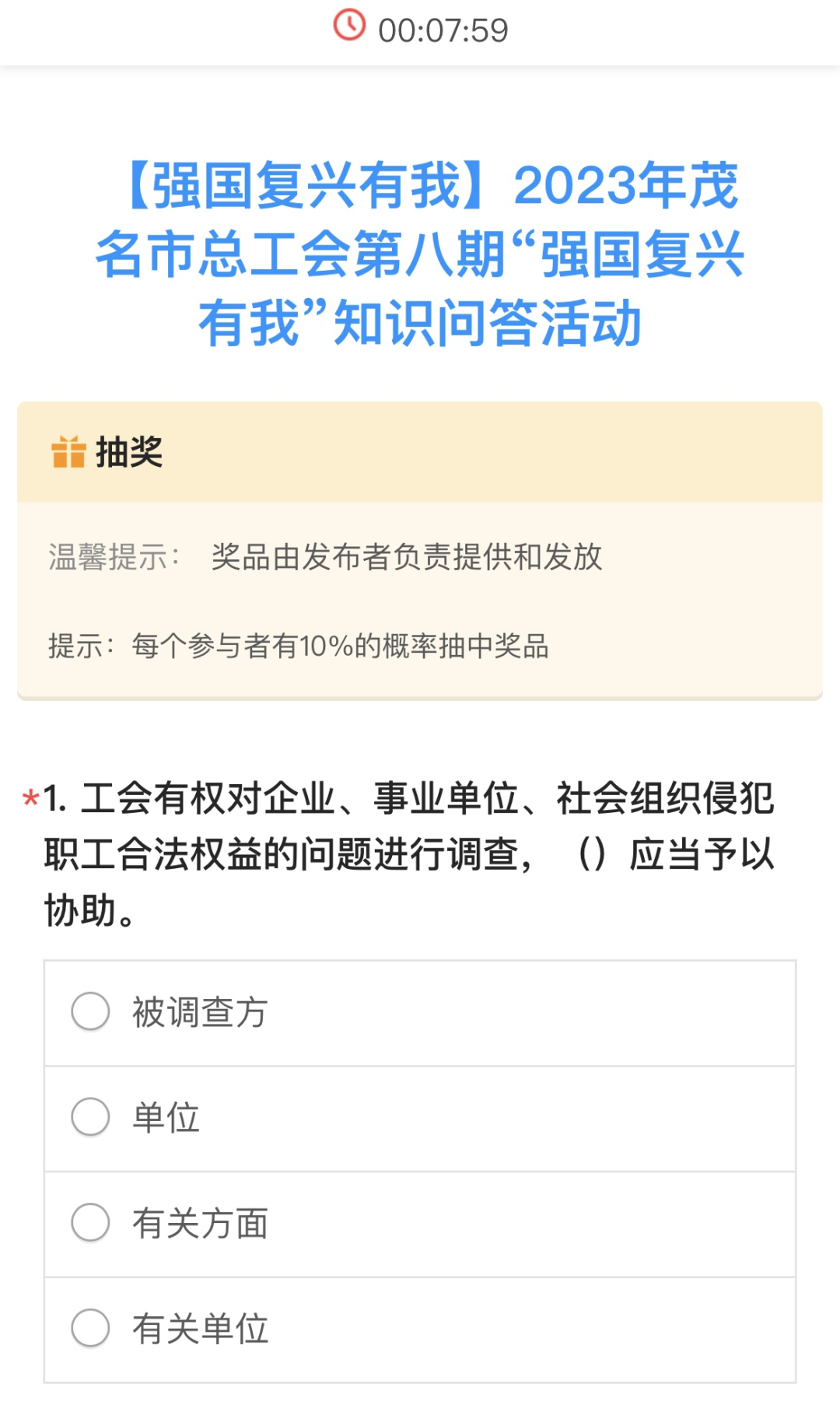This screenshot has height=1419, width=840.
Task: Mark 有关单位 as the answer
Action: click(420, 1330)
